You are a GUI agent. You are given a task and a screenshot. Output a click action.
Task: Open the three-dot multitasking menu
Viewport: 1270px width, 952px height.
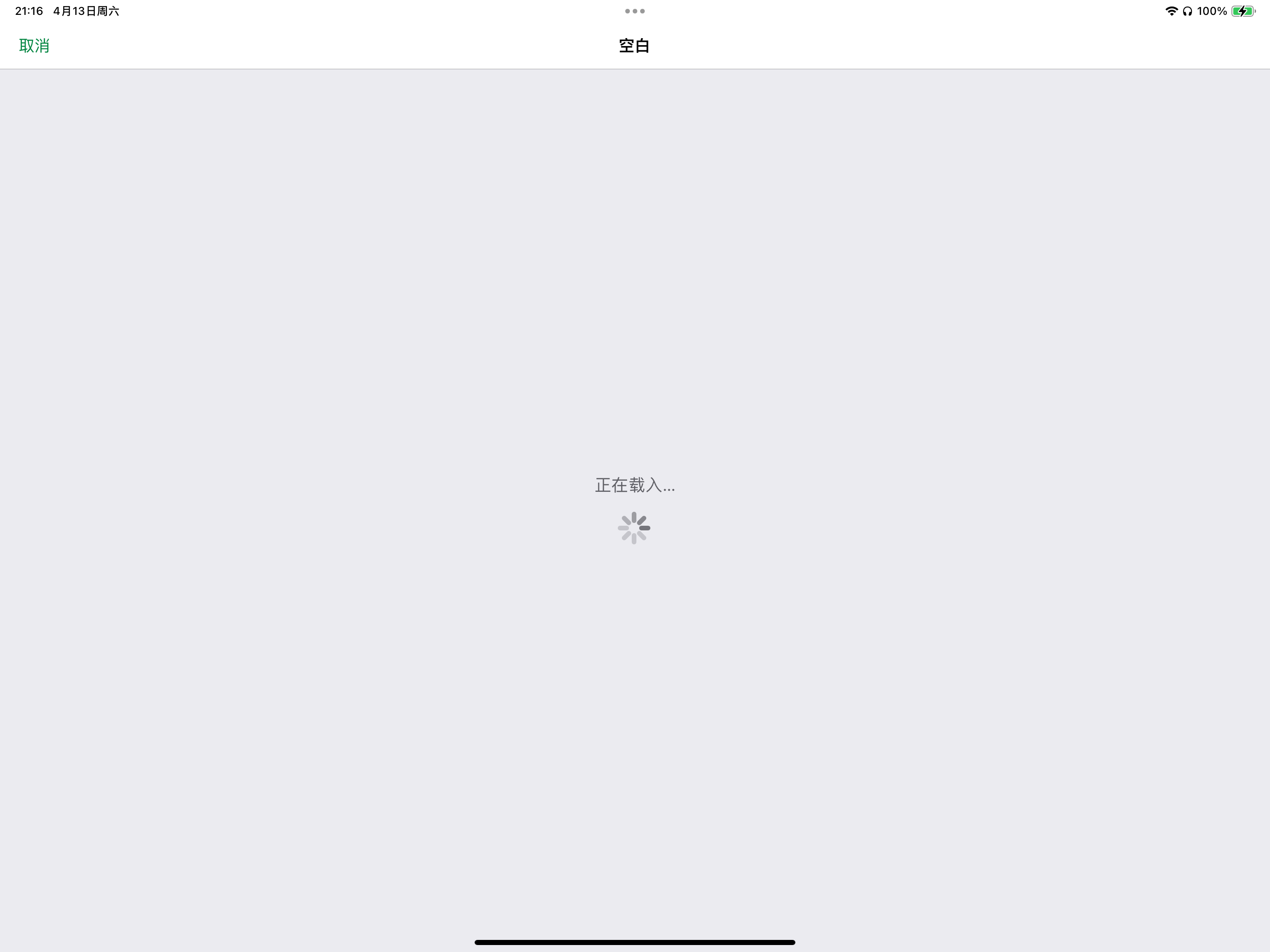(635, 11)
